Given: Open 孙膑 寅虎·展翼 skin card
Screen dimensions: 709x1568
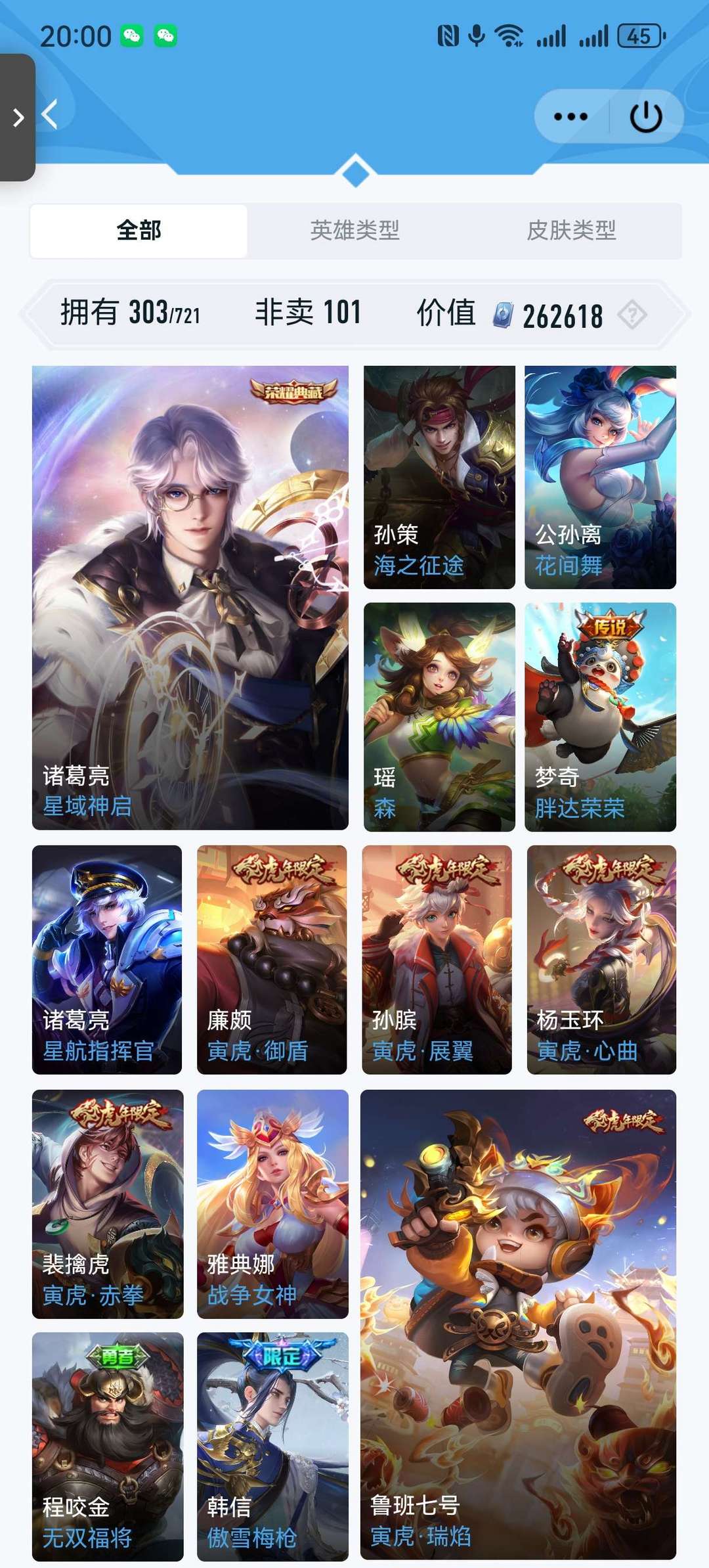Looking at the screenshot, I should (x=437, y=960).
